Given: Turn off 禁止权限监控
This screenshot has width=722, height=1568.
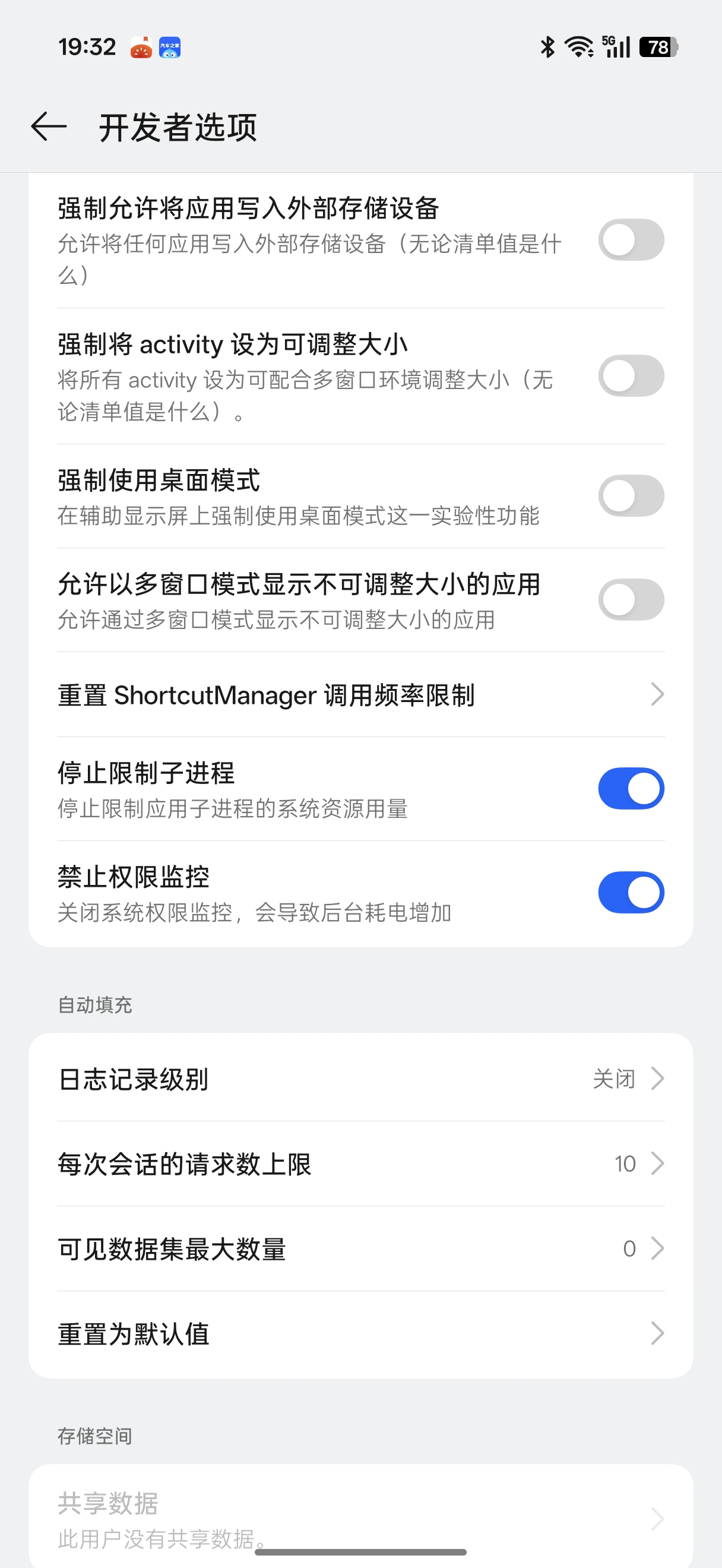Looking at the screenshot, I should point(631,892).
